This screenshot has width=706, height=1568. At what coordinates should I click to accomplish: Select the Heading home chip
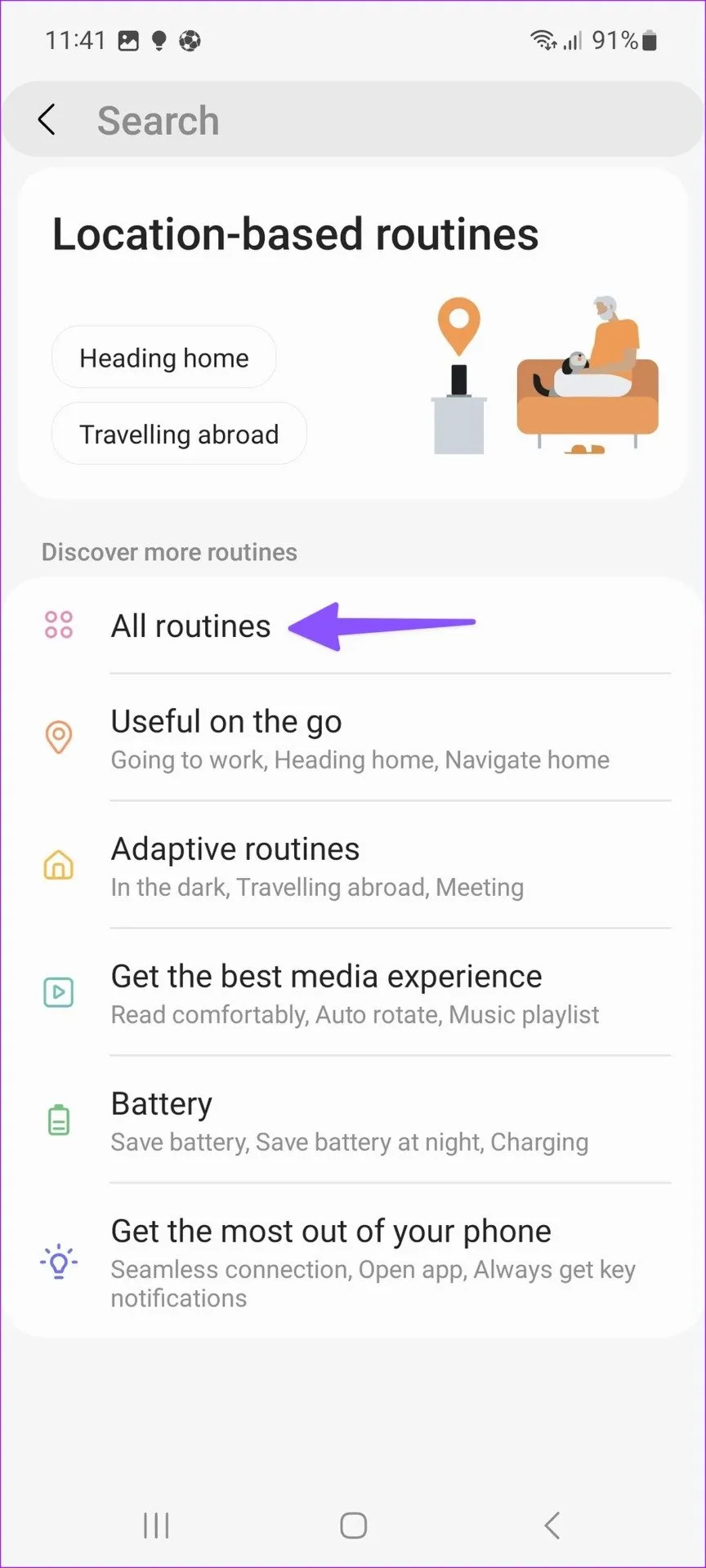click(164, 358)
